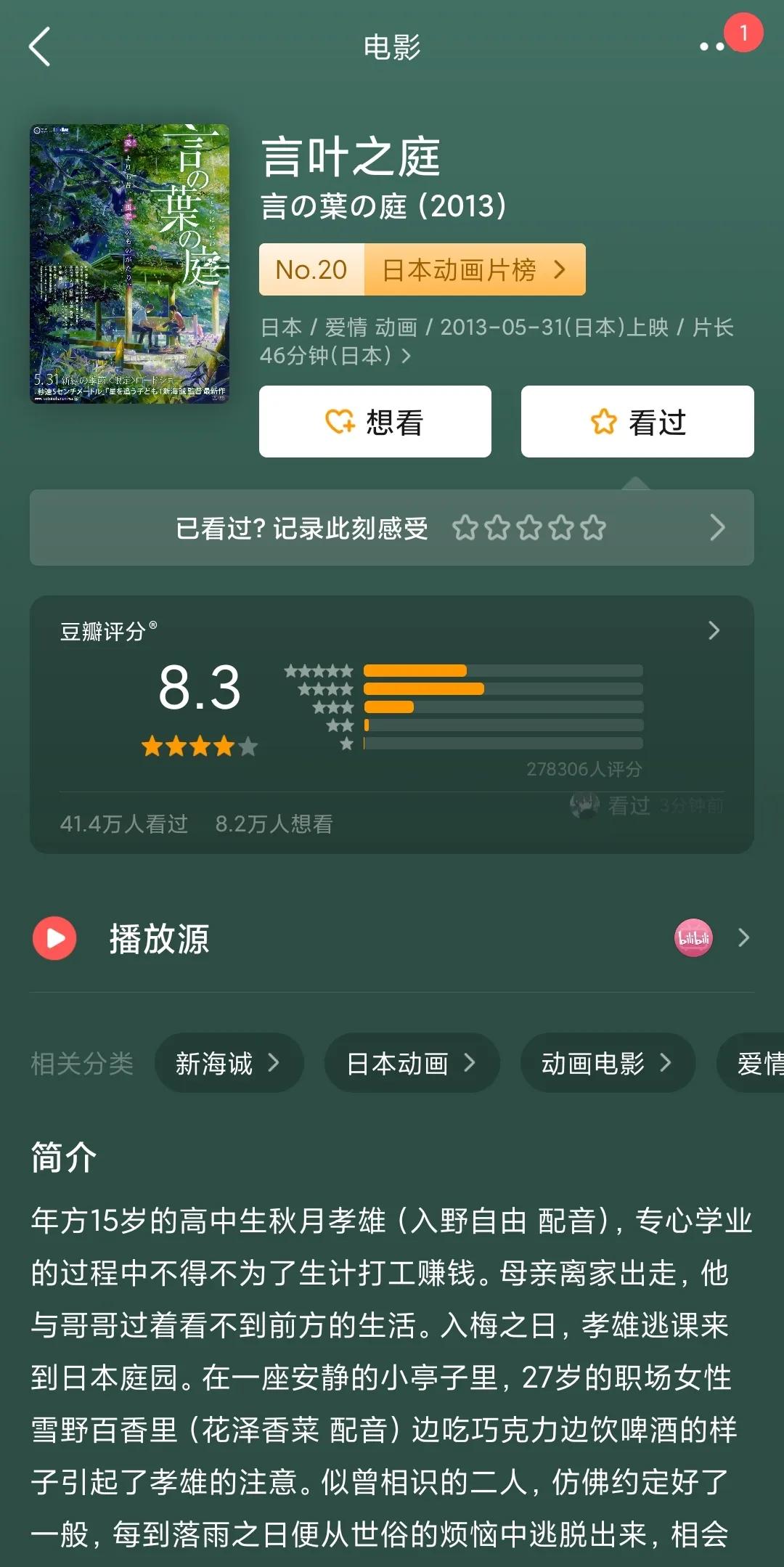Screen dimensions: 784x1567
Task: Open the 日本动画 related category
Action: (411, 1062)
